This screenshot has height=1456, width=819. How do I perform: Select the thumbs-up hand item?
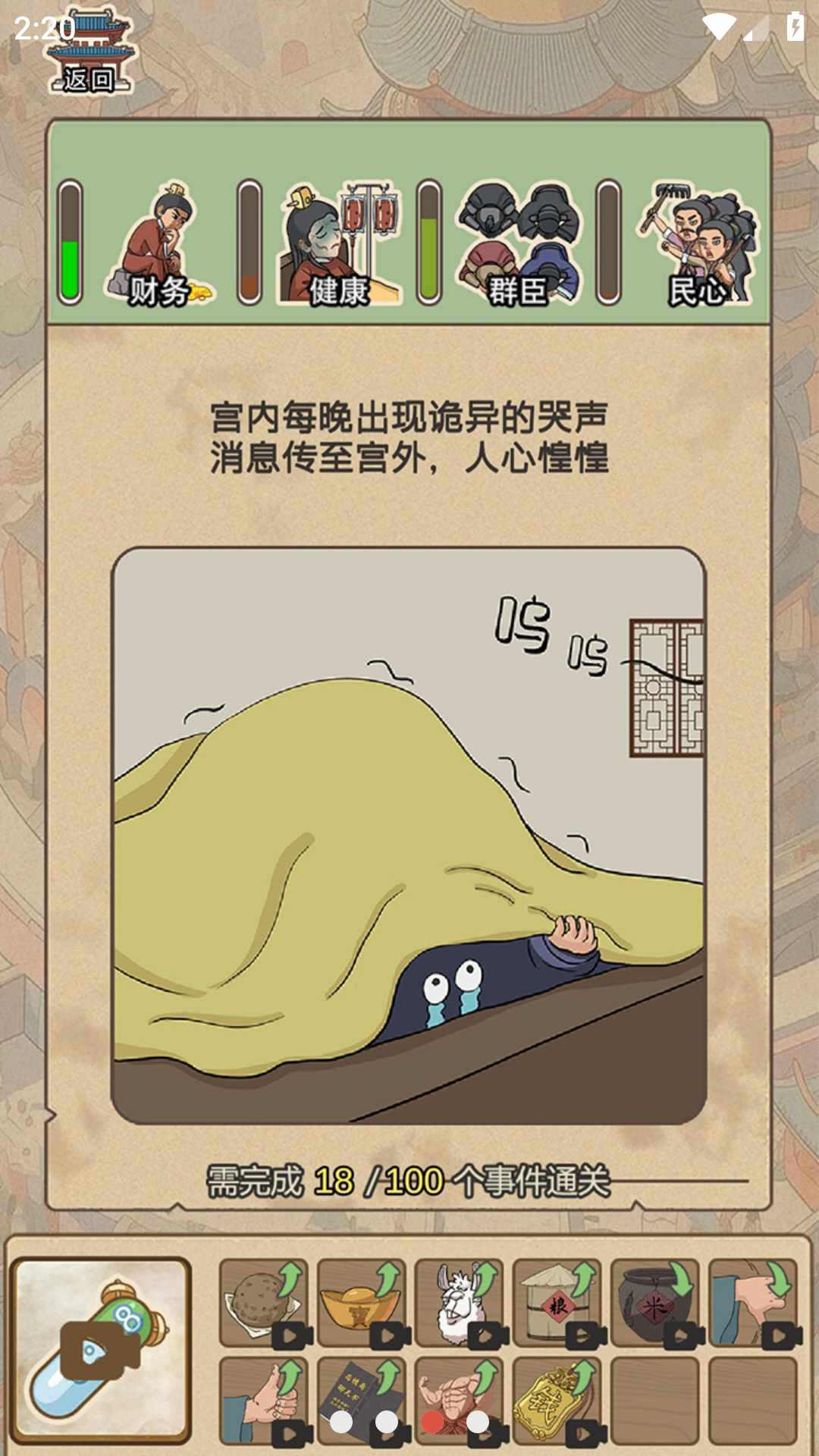coord(264,1400)
